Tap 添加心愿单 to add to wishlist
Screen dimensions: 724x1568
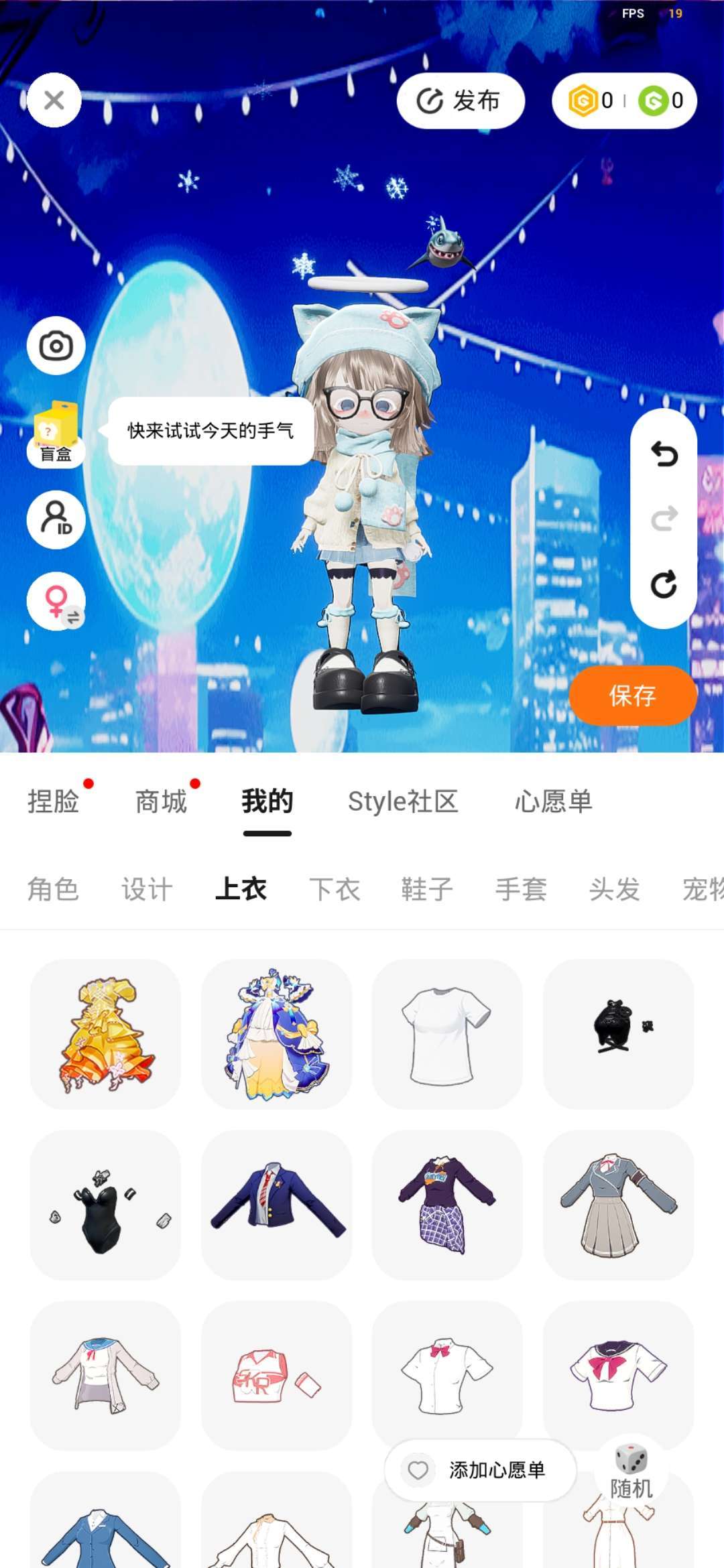pos(481,1470)
